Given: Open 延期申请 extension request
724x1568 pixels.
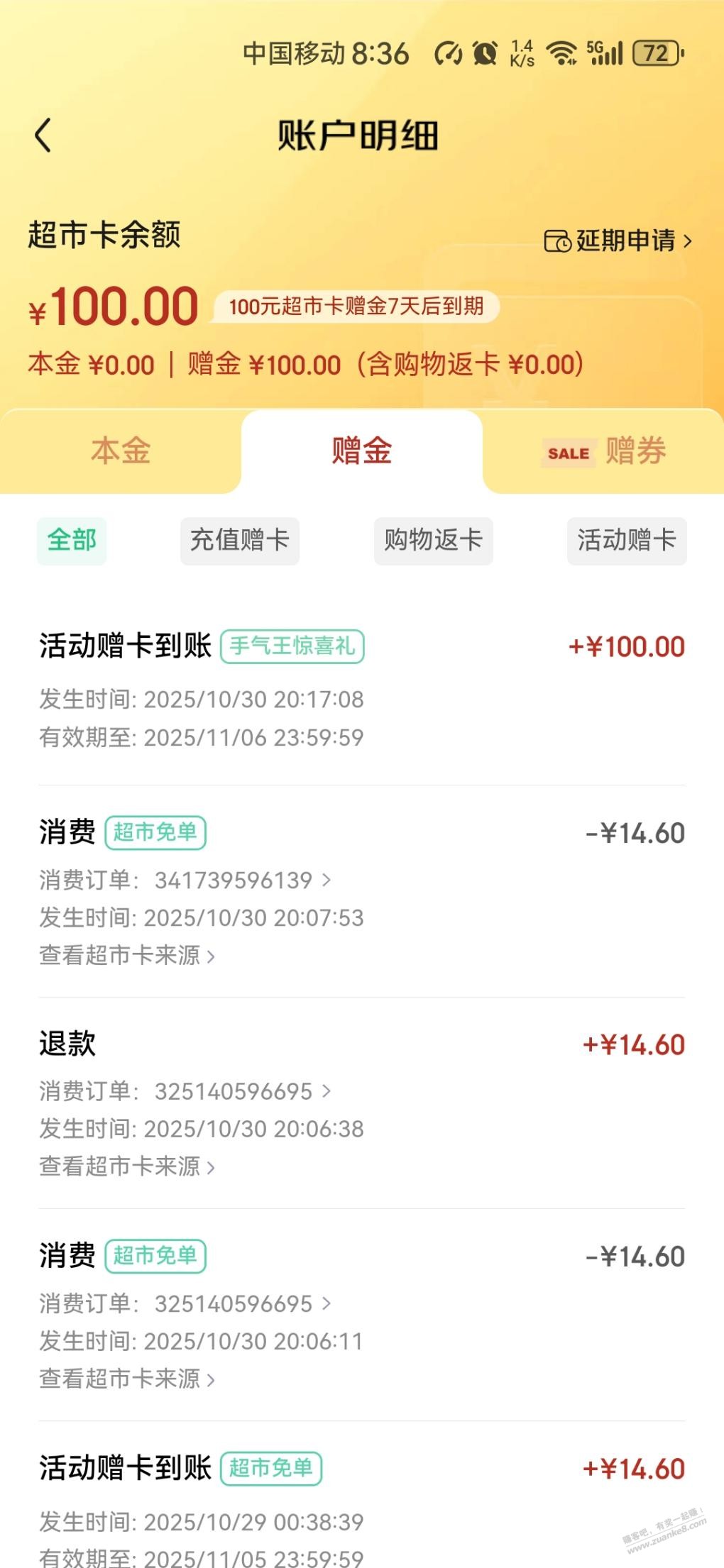Looking at the screenshot, I should coord(618,241).
